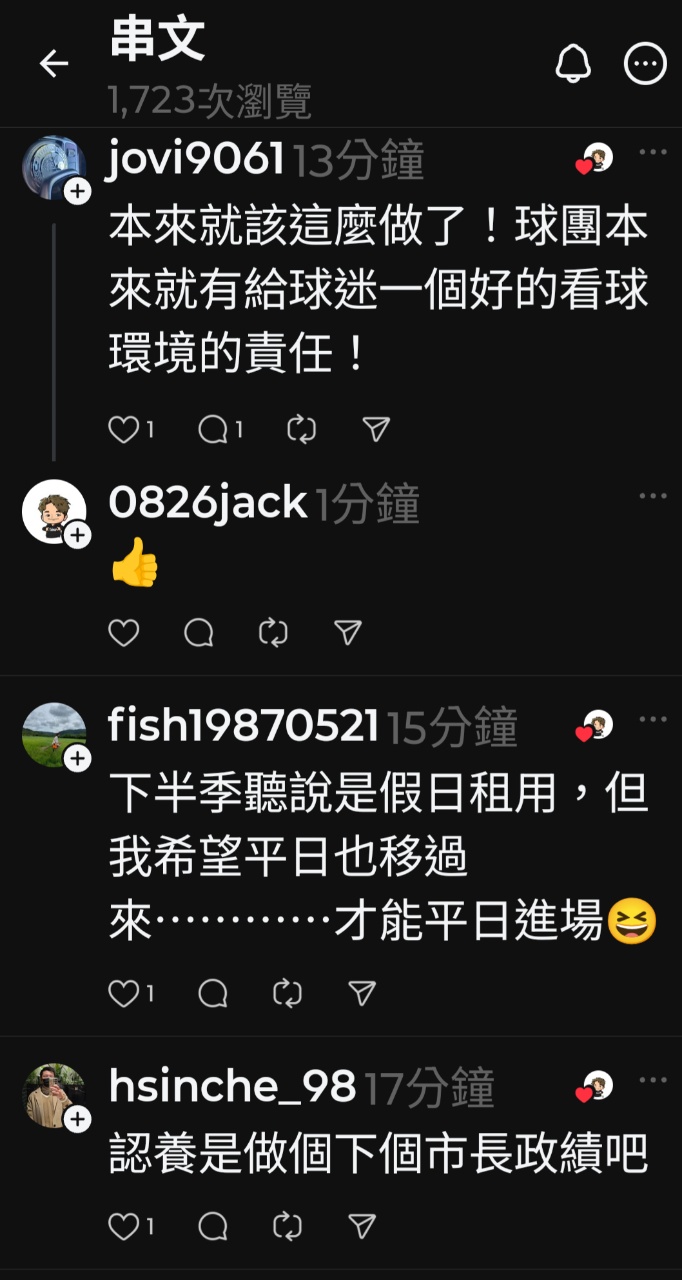
Task: Open options for 0826jack's reply
Action: [652, 496]
